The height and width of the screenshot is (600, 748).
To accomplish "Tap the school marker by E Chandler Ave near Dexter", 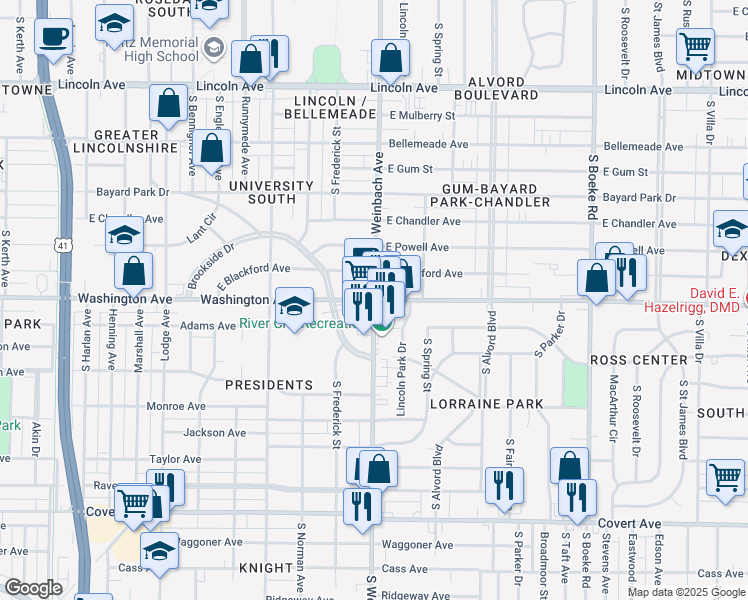I will point(732,229).
